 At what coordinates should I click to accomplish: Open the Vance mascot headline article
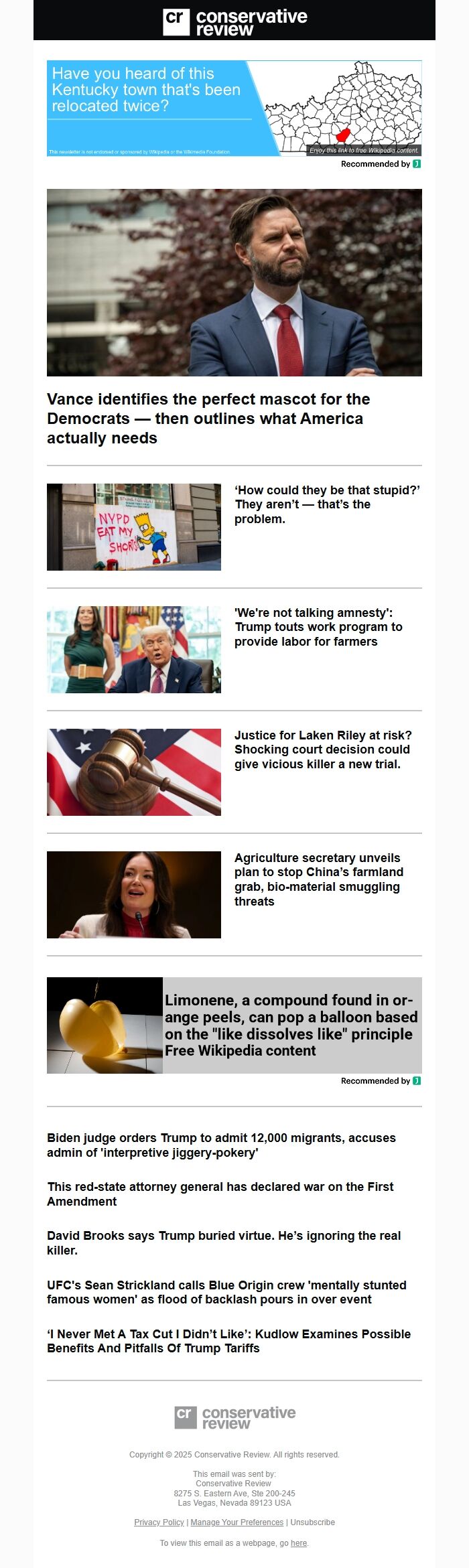pyautogui.click(x=208, y=419)
